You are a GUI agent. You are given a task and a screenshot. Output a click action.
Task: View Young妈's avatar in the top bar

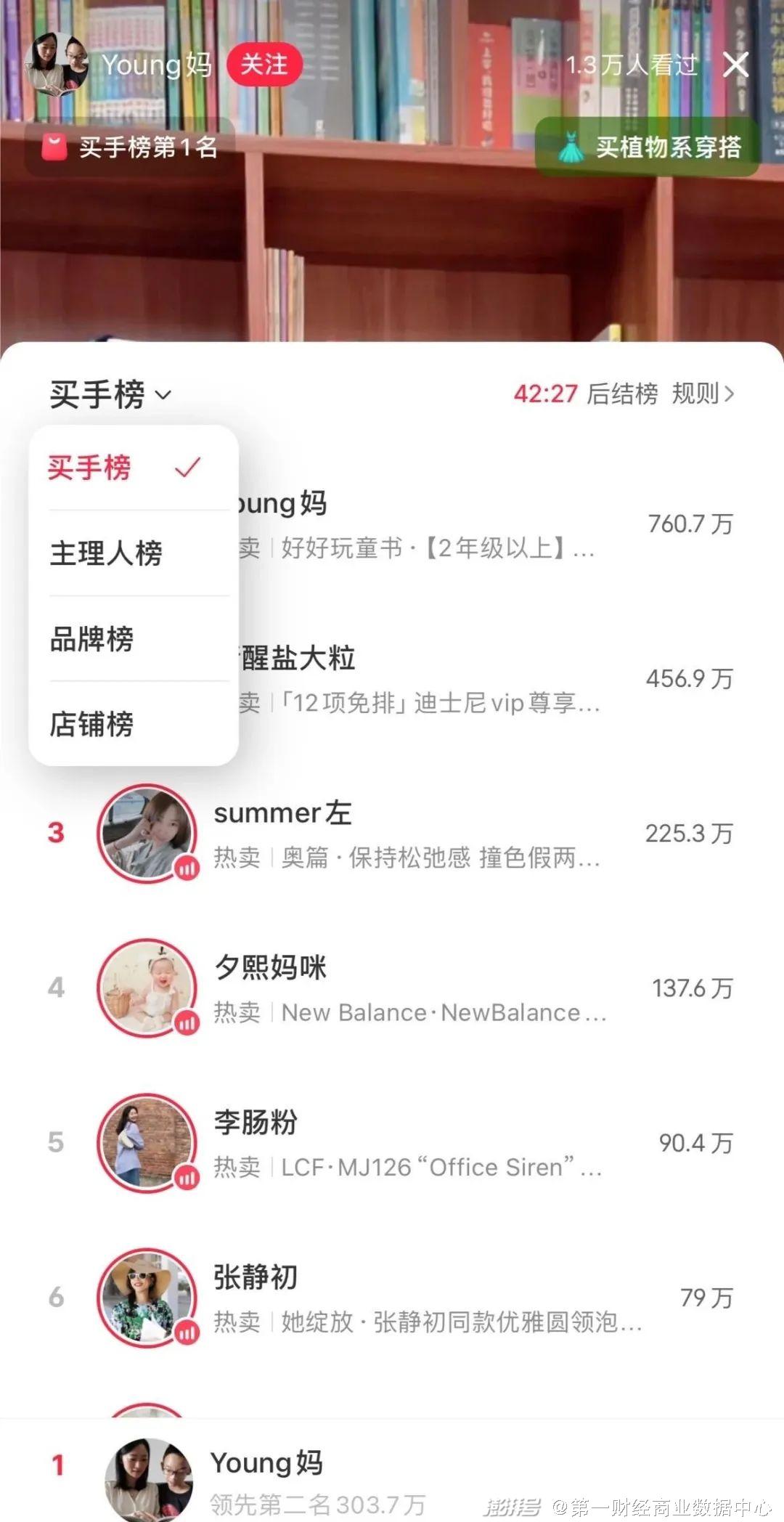tap(57, 65)
